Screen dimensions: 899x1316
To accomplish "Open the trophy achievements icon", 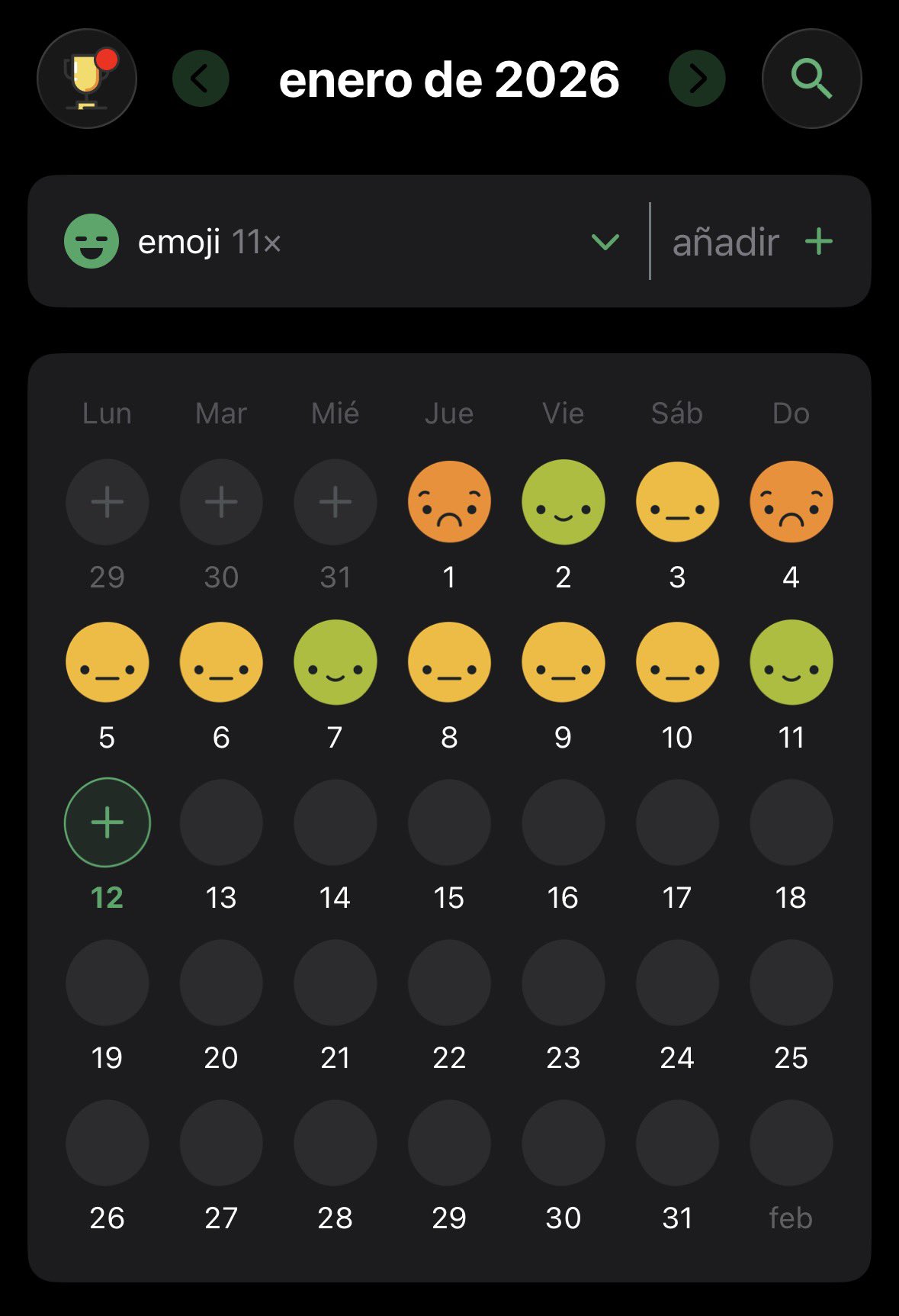I will click(x=87, y=79).
